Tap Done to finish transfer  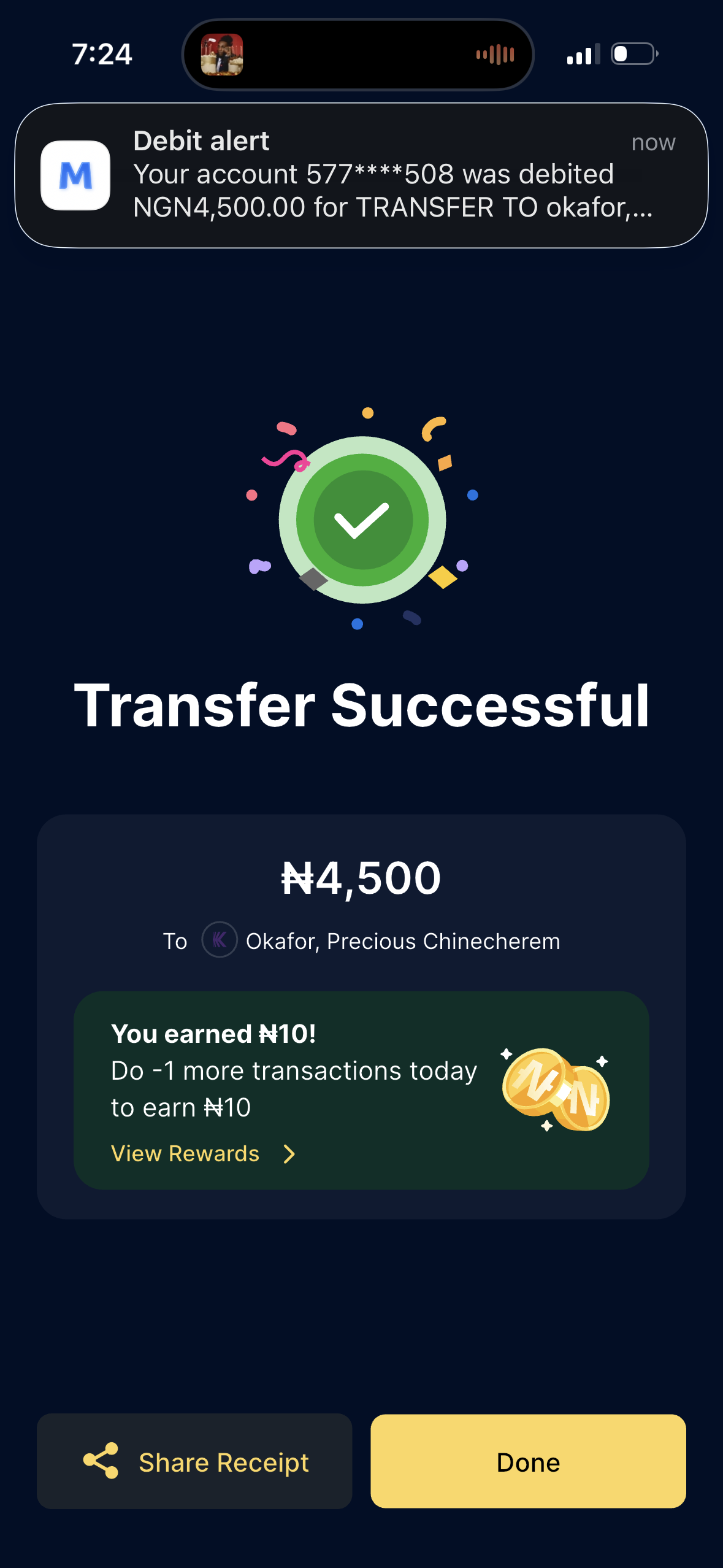tap(528, 1462)
